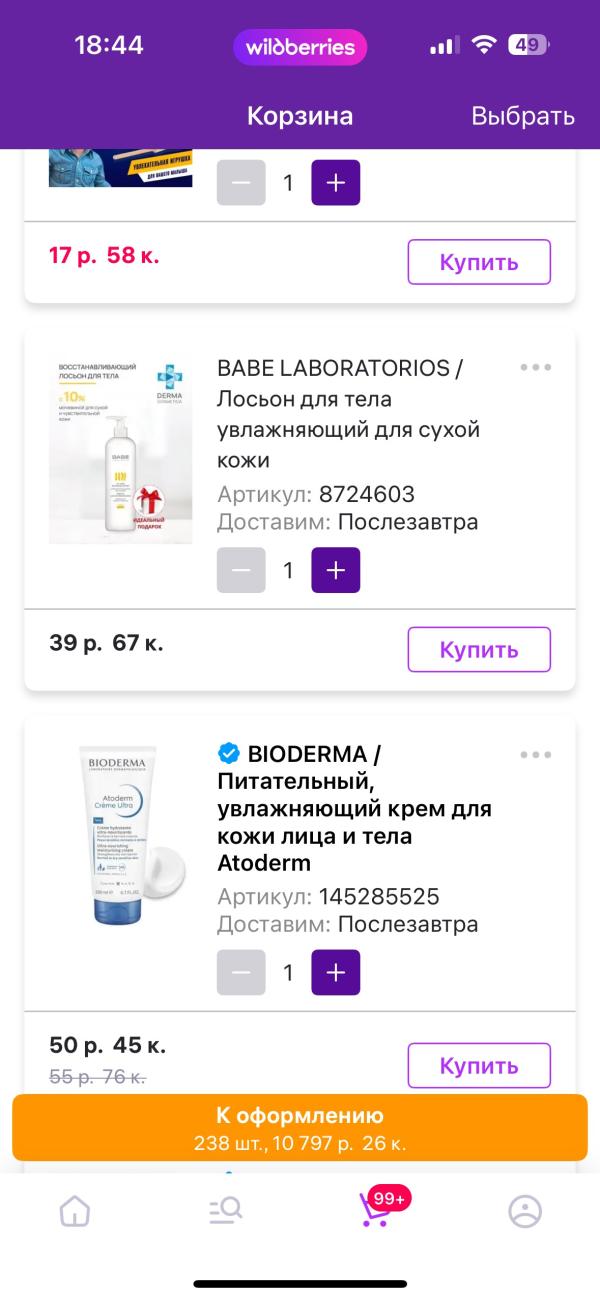Proceed to checkout via К оформлению
This screenshot has width=600, height=1300.
coord(300,1128)
